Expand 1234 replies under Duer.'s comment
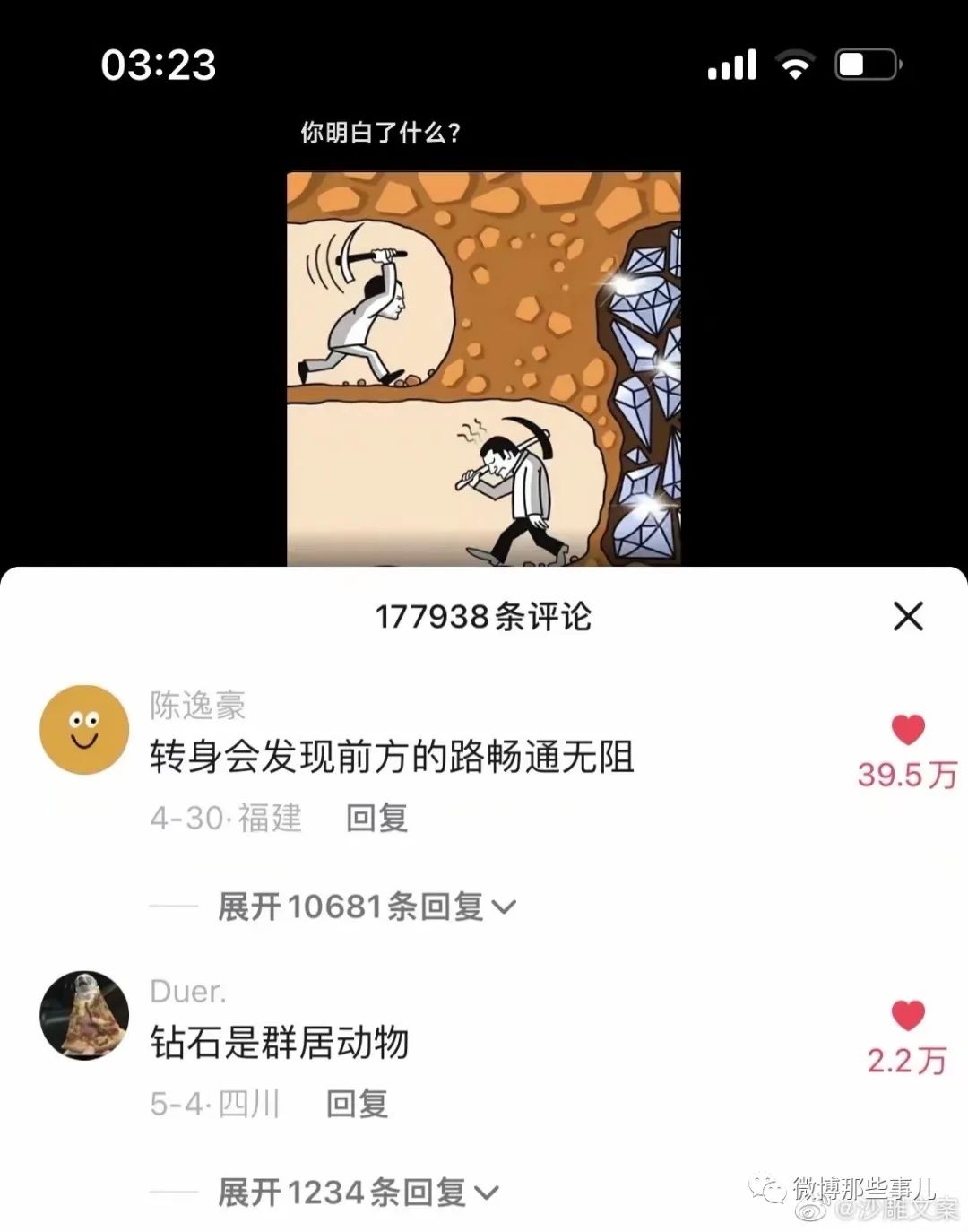 coord(359,1193)
